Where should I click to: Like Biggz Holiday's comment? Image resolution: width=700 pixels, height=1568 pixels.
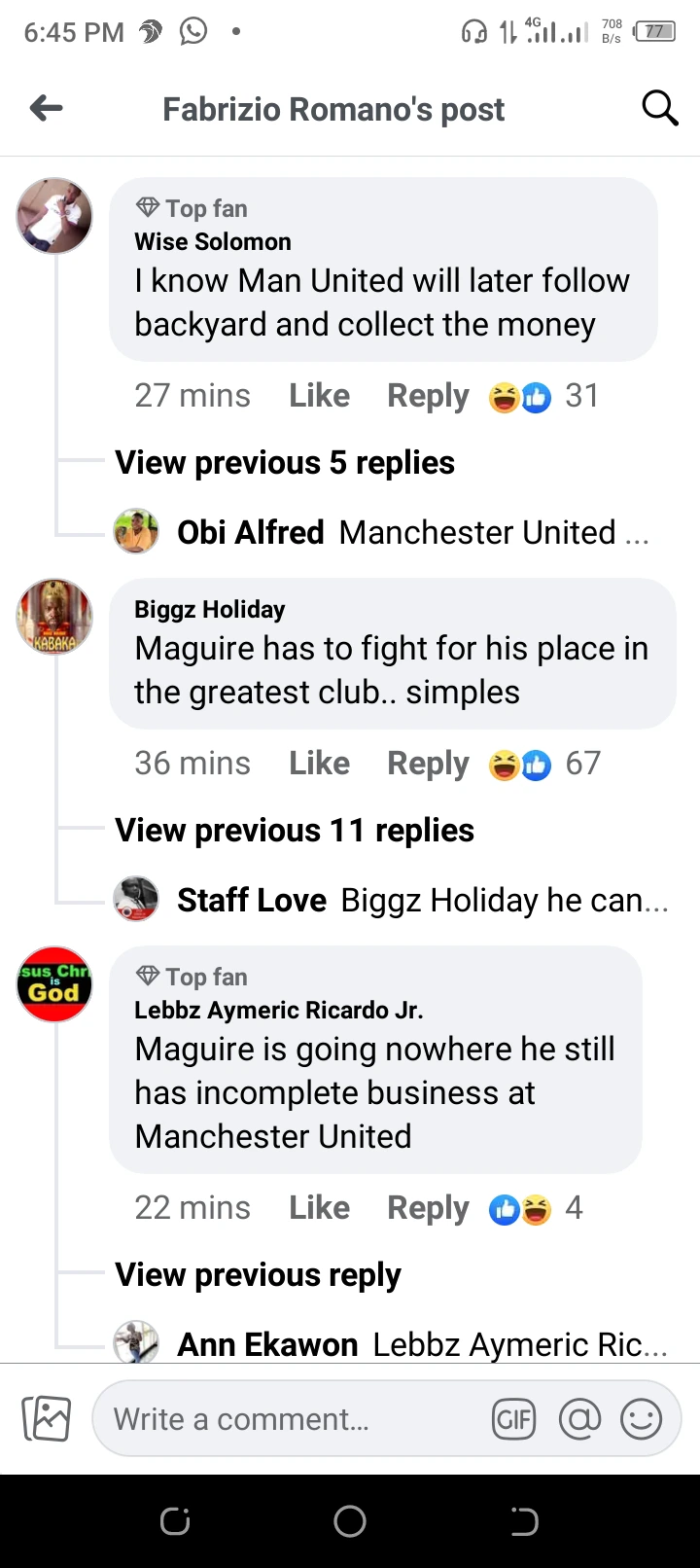(319, 764)
